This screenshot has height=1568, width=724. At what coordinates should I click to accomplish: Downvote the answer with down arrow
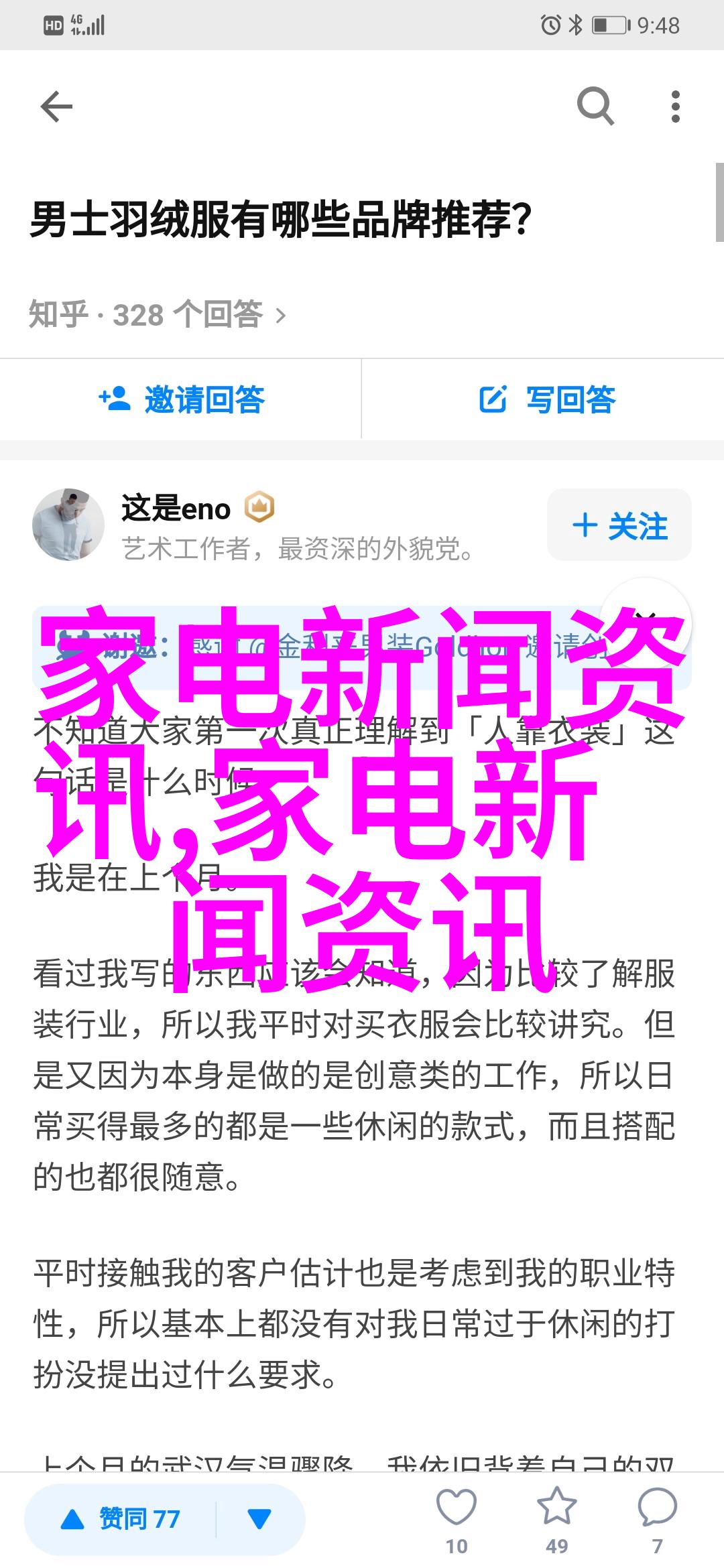point(259,1519)
